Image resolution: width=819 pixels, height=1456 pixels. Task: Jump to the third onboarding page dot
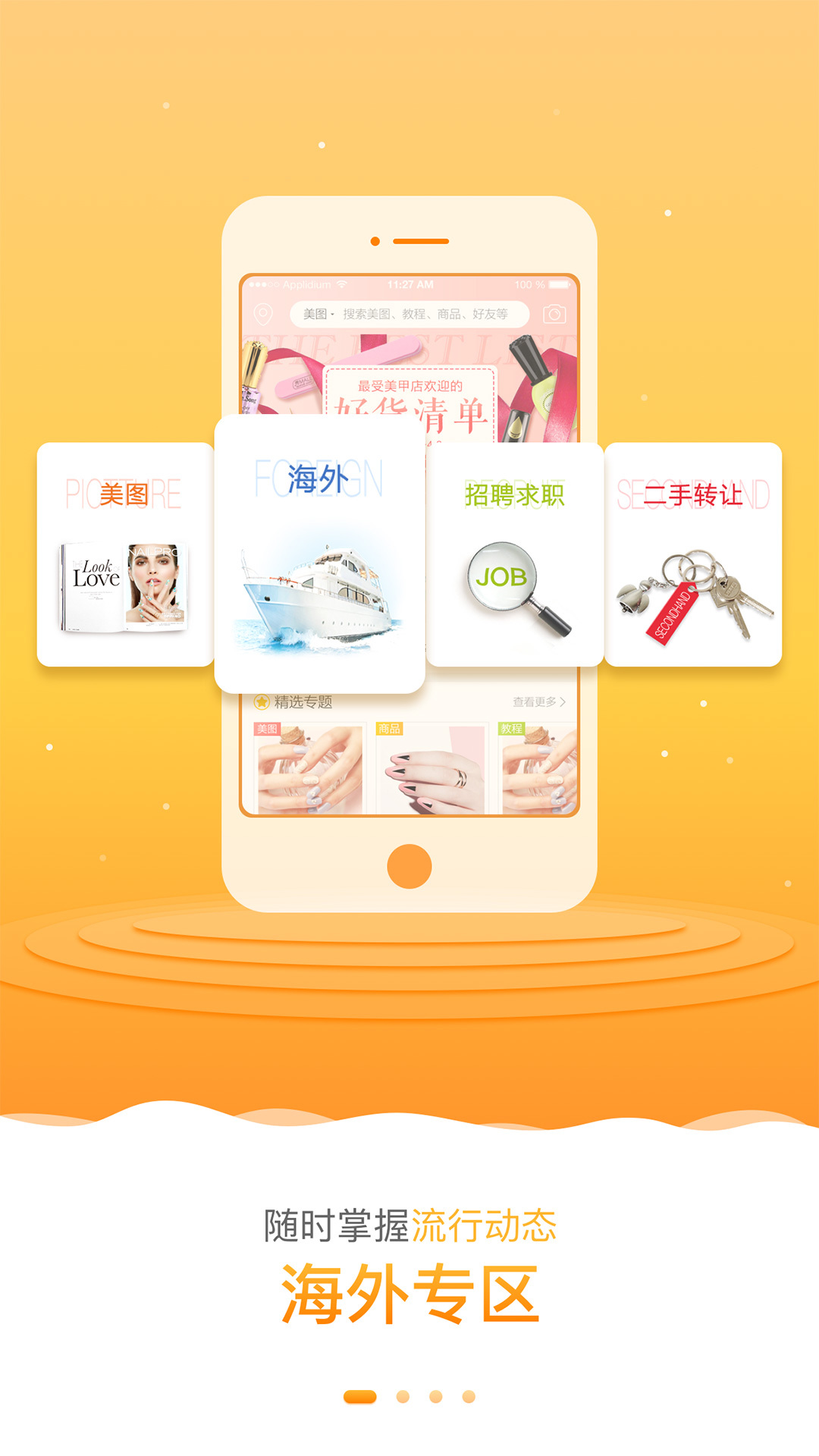436,1397
